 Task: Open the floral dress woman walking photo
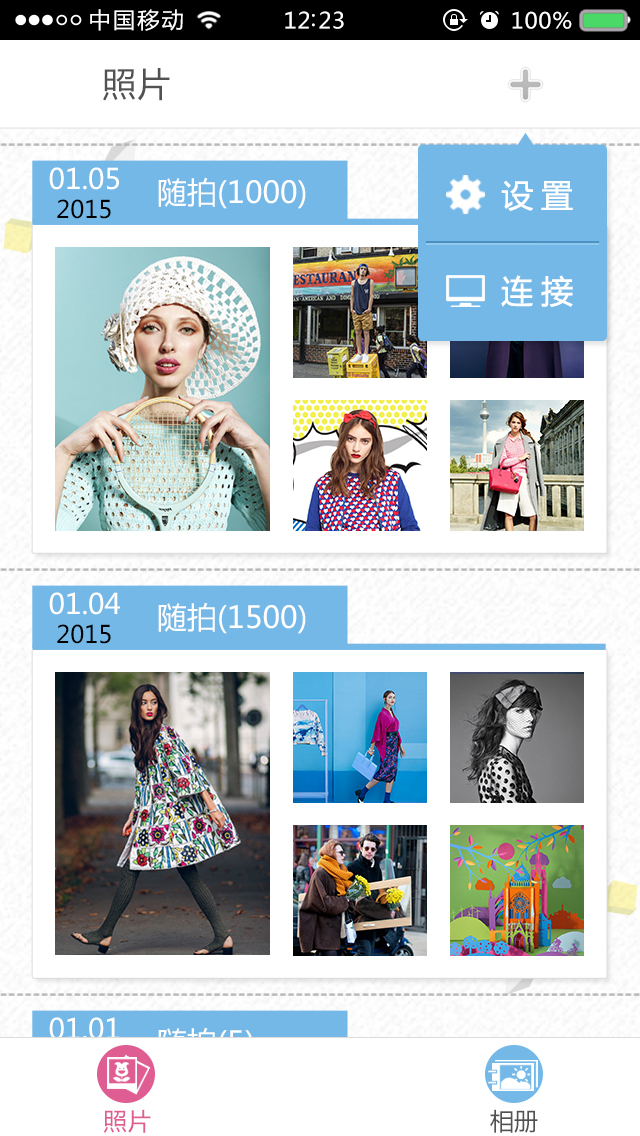162,813
